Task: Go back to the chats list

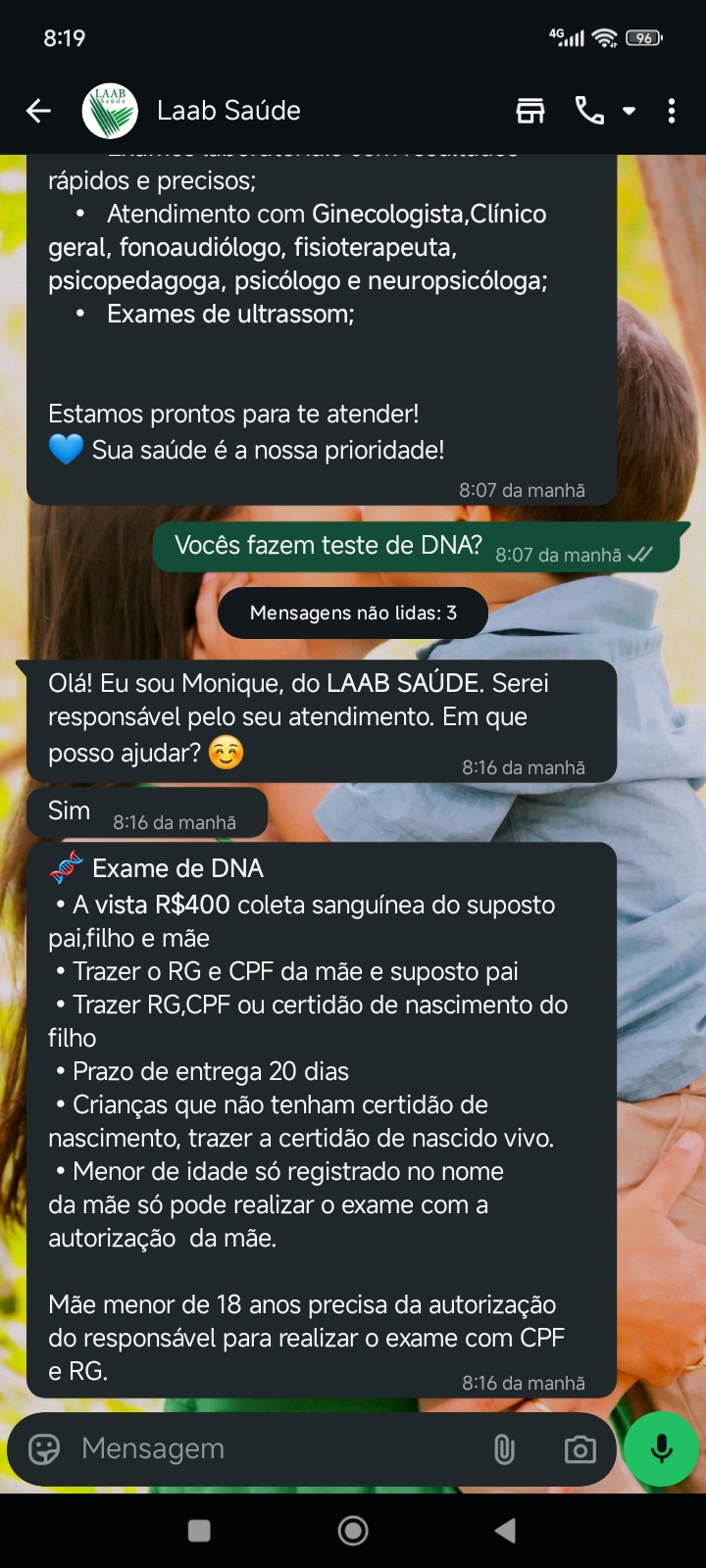Action: click(38, 111)
